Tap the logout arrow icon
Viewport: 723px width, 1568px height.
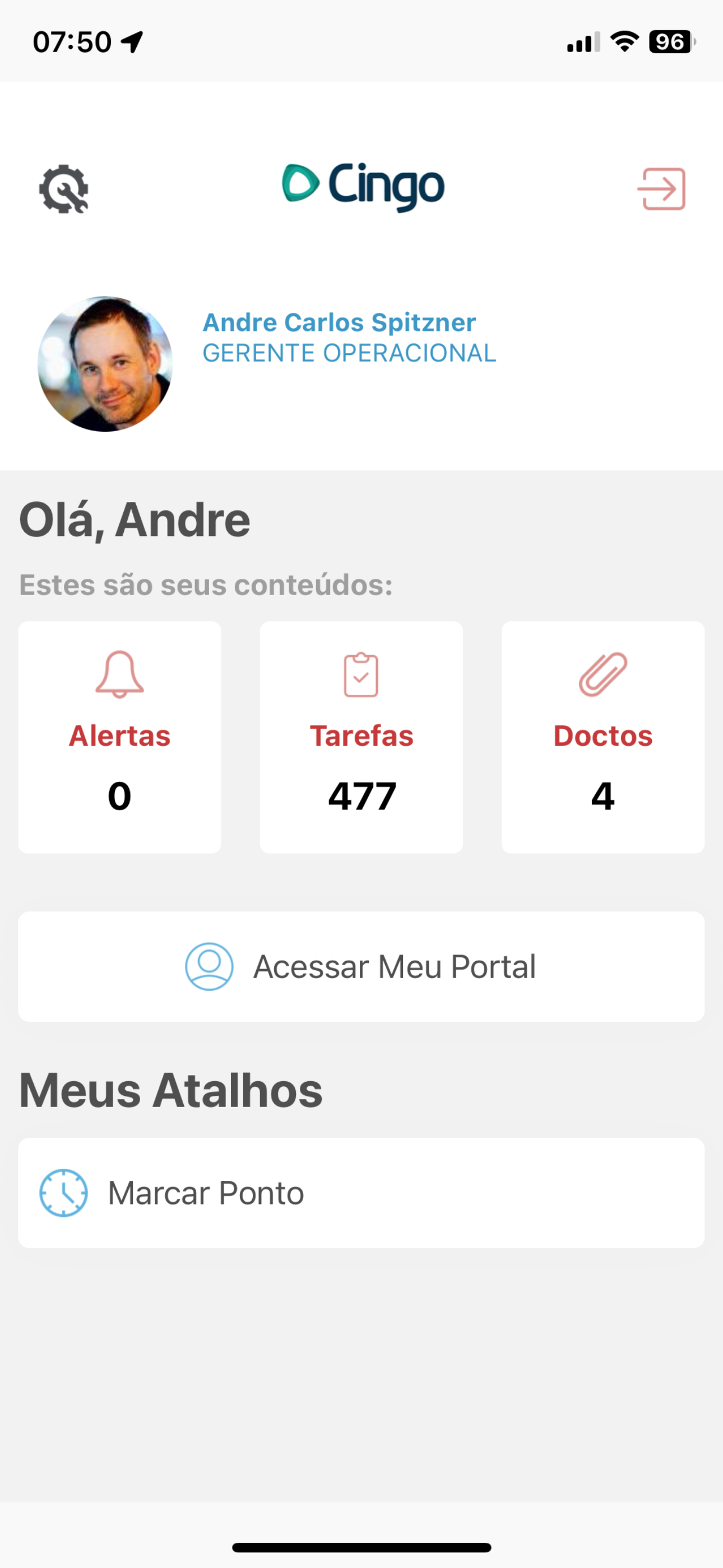point(661,188)
